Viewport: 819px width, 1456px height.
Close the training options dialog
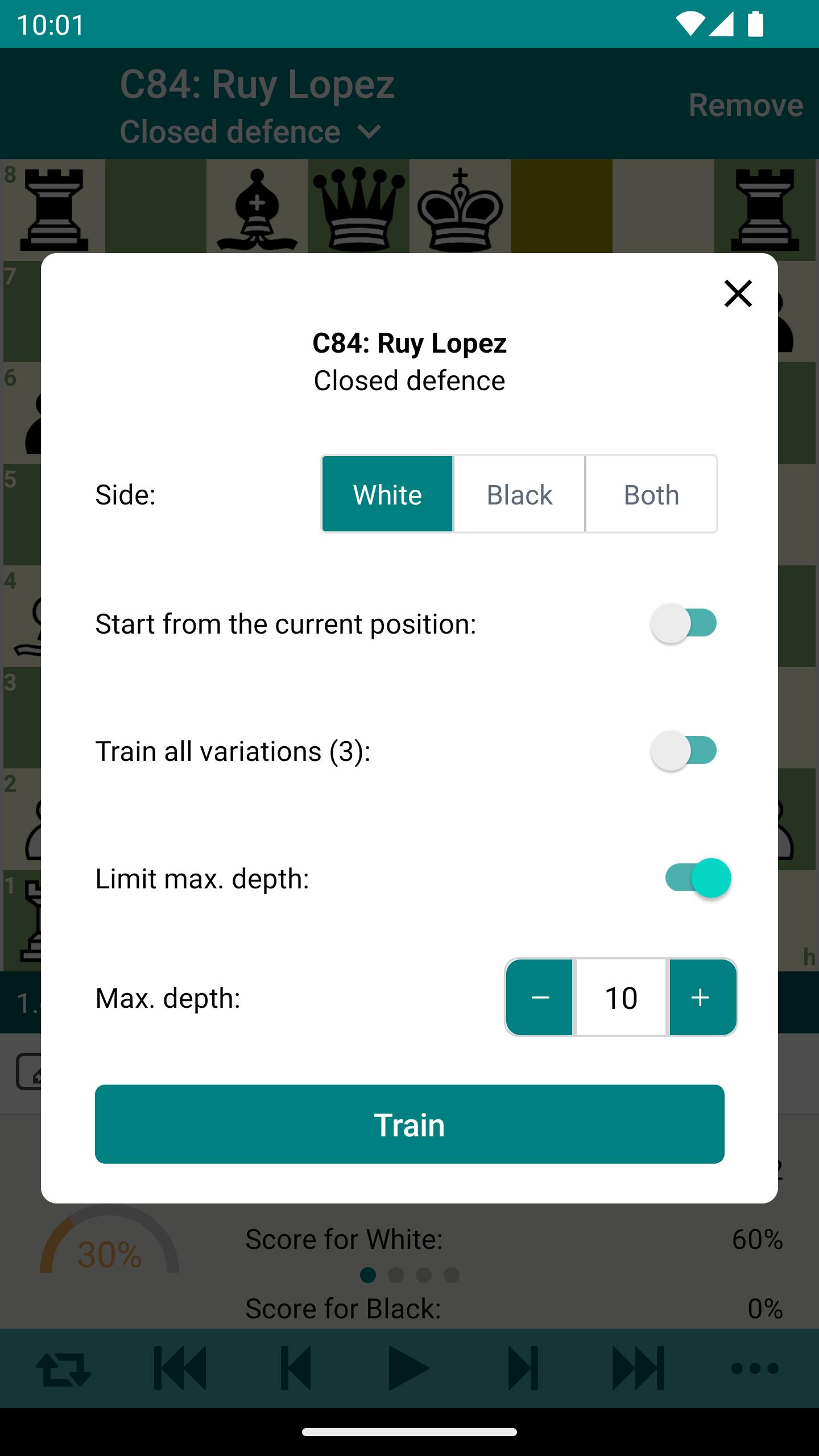click(x=738, y=293)
